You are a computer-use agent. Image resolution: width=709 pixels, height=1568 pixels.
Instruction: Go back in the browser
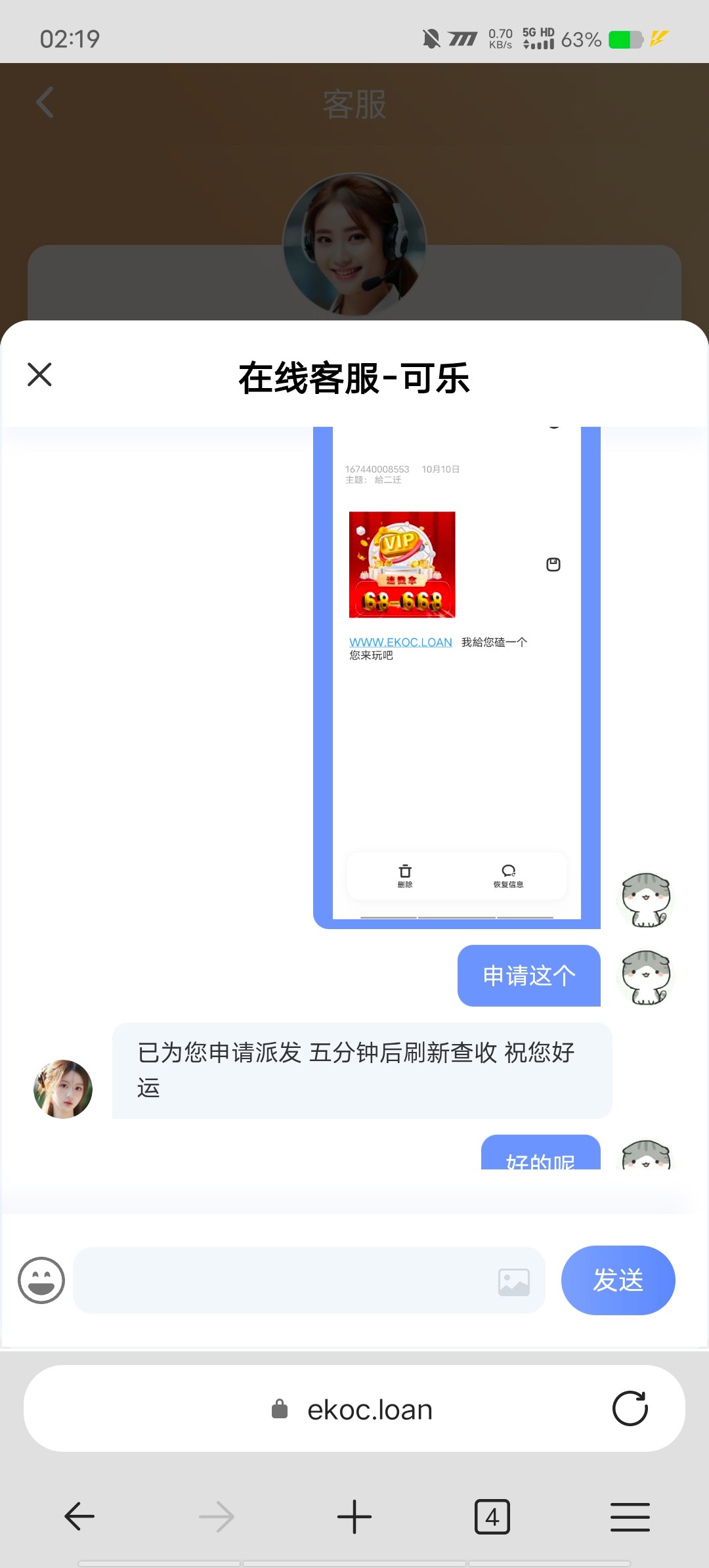79,1516
